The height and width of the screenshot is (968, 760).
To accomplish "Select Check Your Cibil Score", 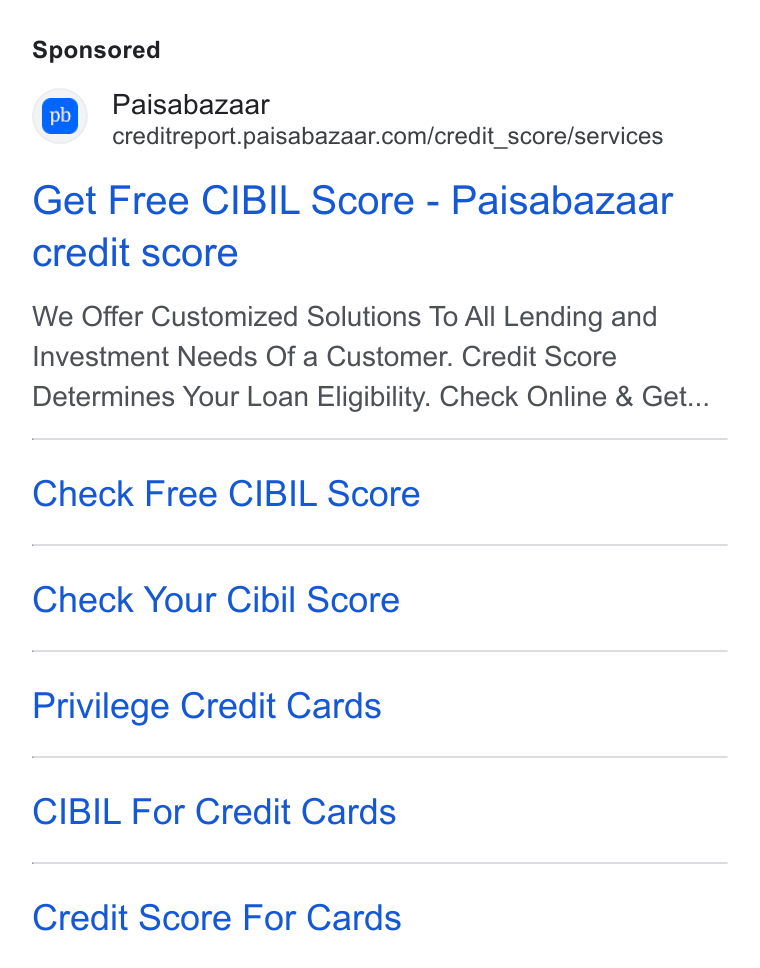I will coord(216,599).
